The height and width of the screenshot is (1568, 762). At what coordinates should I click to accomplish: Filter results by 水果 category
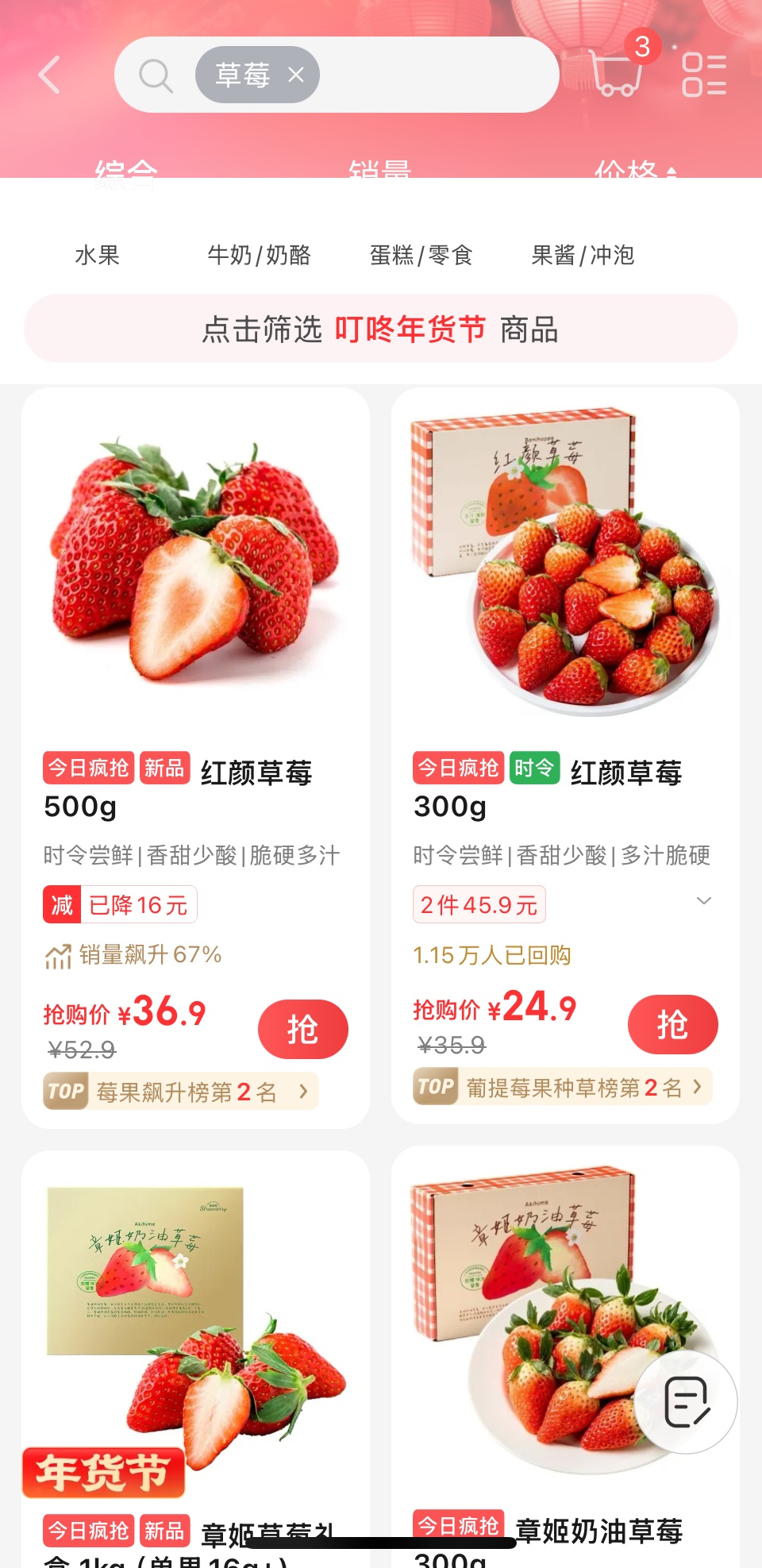click(x=97, y=256)
